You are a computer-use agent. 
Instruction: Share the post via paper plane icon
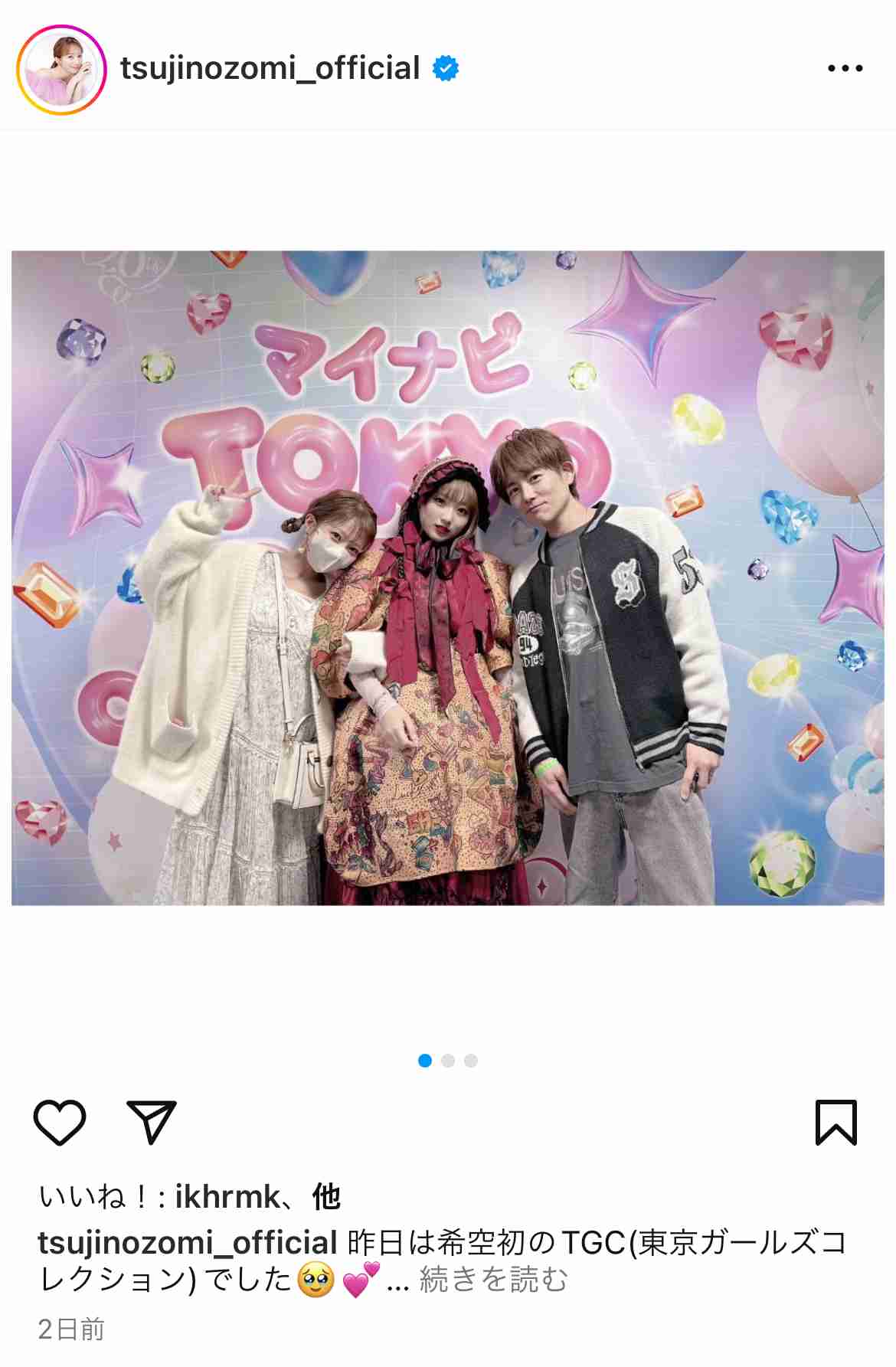[152, 1123]
